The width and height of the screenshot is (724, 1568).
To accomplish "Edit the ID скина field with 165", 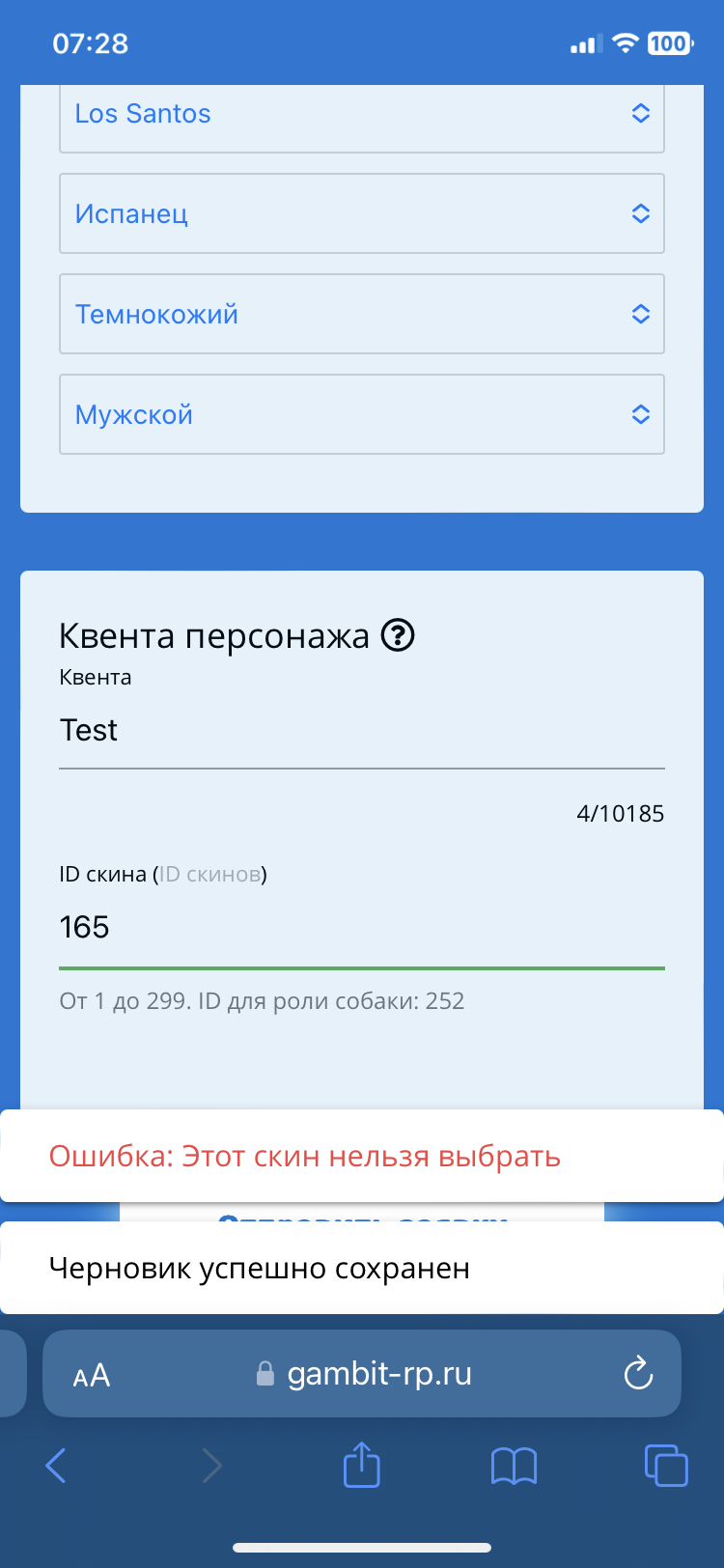I will click(361, 928).
